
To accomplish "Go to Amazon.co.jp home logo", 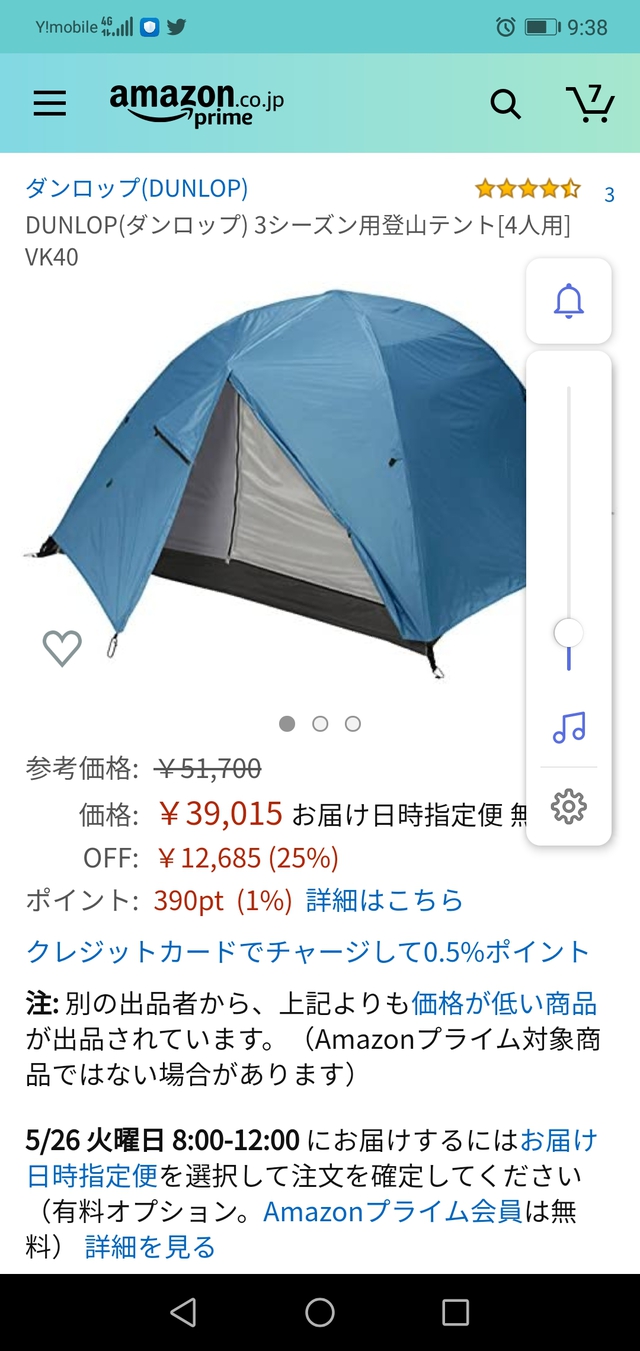I will click(x=197, y=103).
